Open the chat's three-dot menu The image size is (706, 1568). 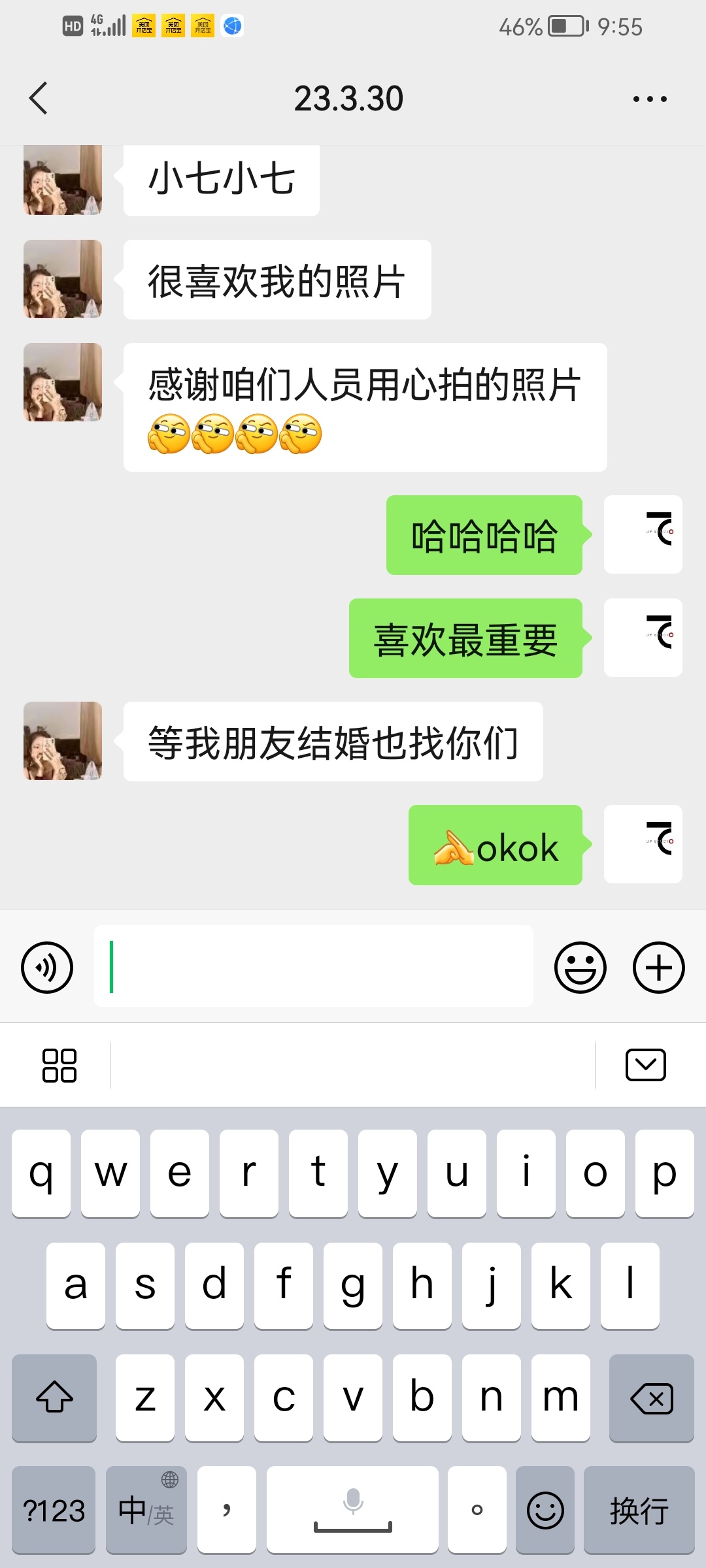click(649, 99)
